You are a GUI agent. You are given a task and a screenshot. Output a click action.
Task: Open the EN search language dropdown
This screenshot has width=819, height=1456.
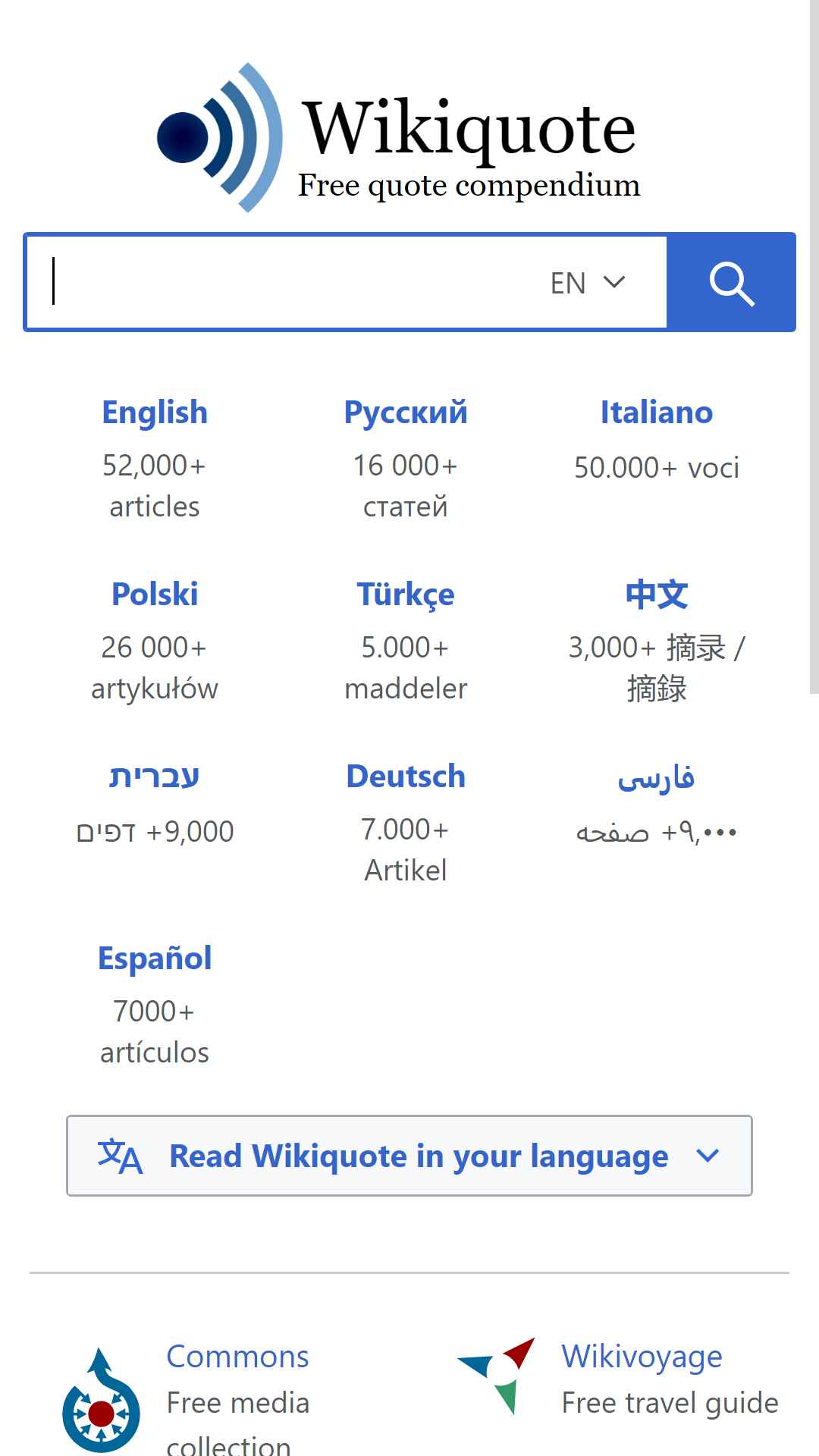(588, 283)
